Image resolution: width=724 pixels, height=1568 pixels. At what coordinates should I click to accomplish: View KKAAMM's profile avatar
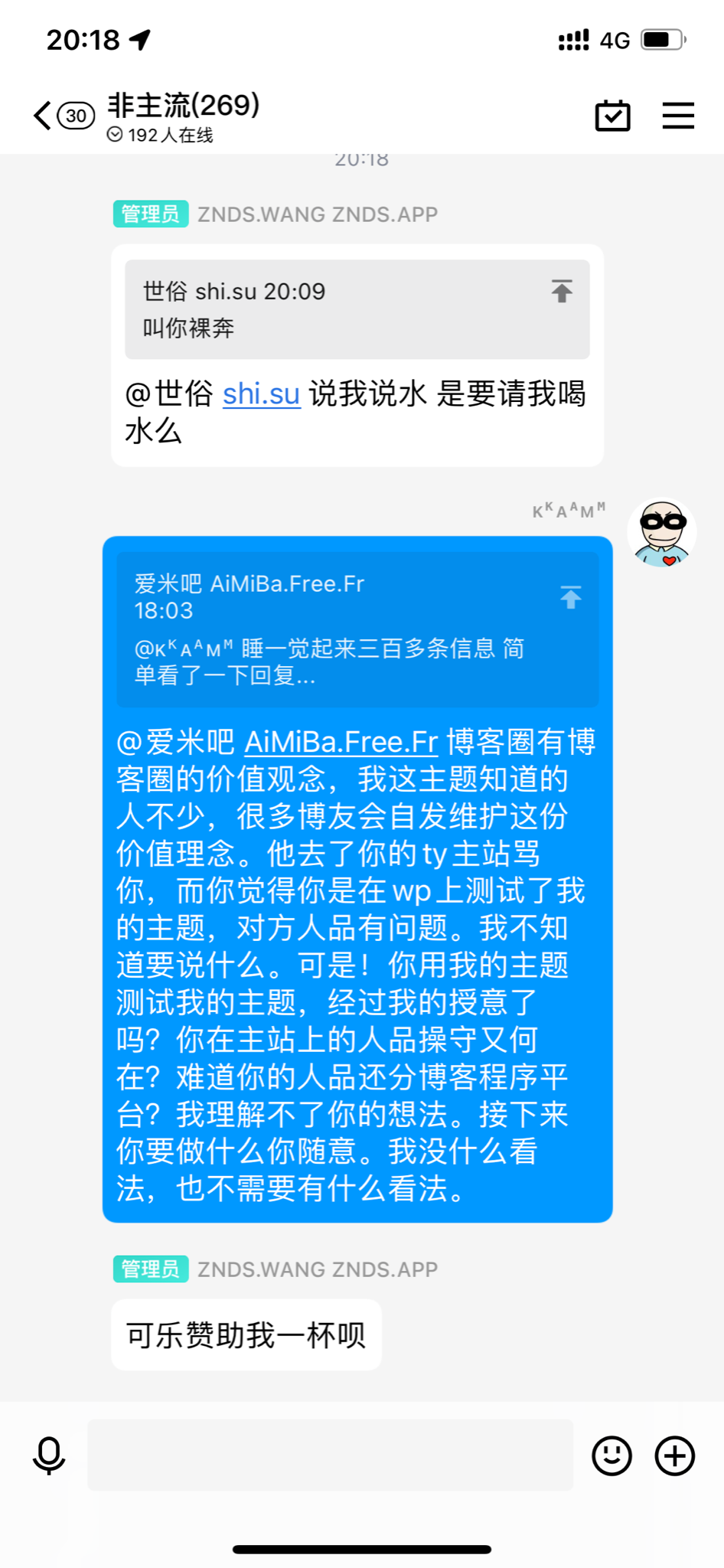[662, 533]
